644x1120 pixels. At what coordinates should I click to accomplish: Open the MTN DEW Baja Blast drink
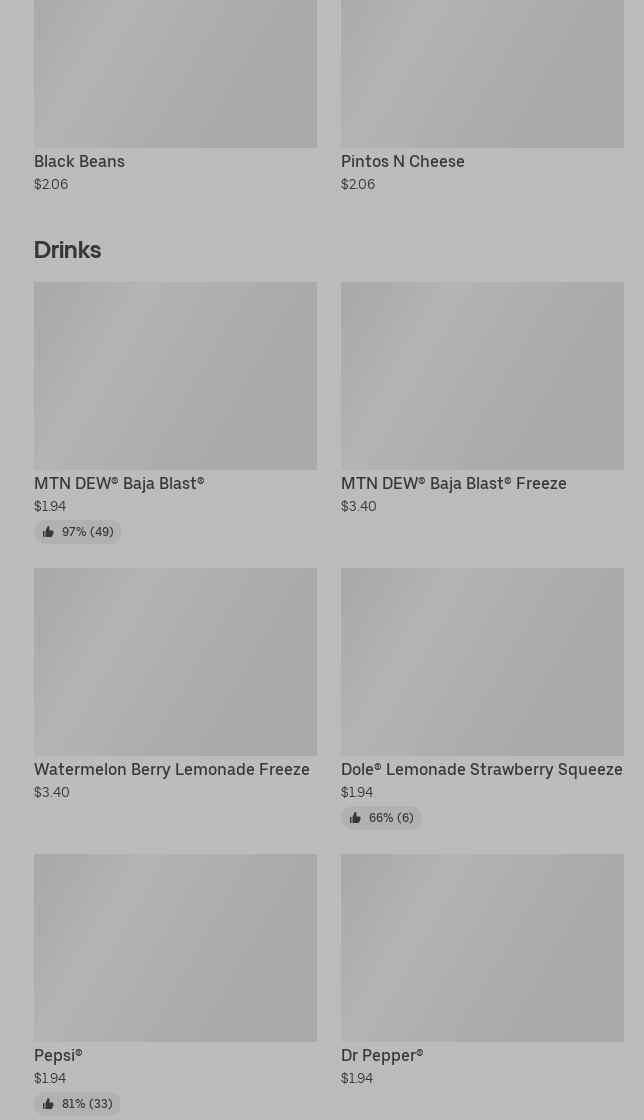point(175,412)
